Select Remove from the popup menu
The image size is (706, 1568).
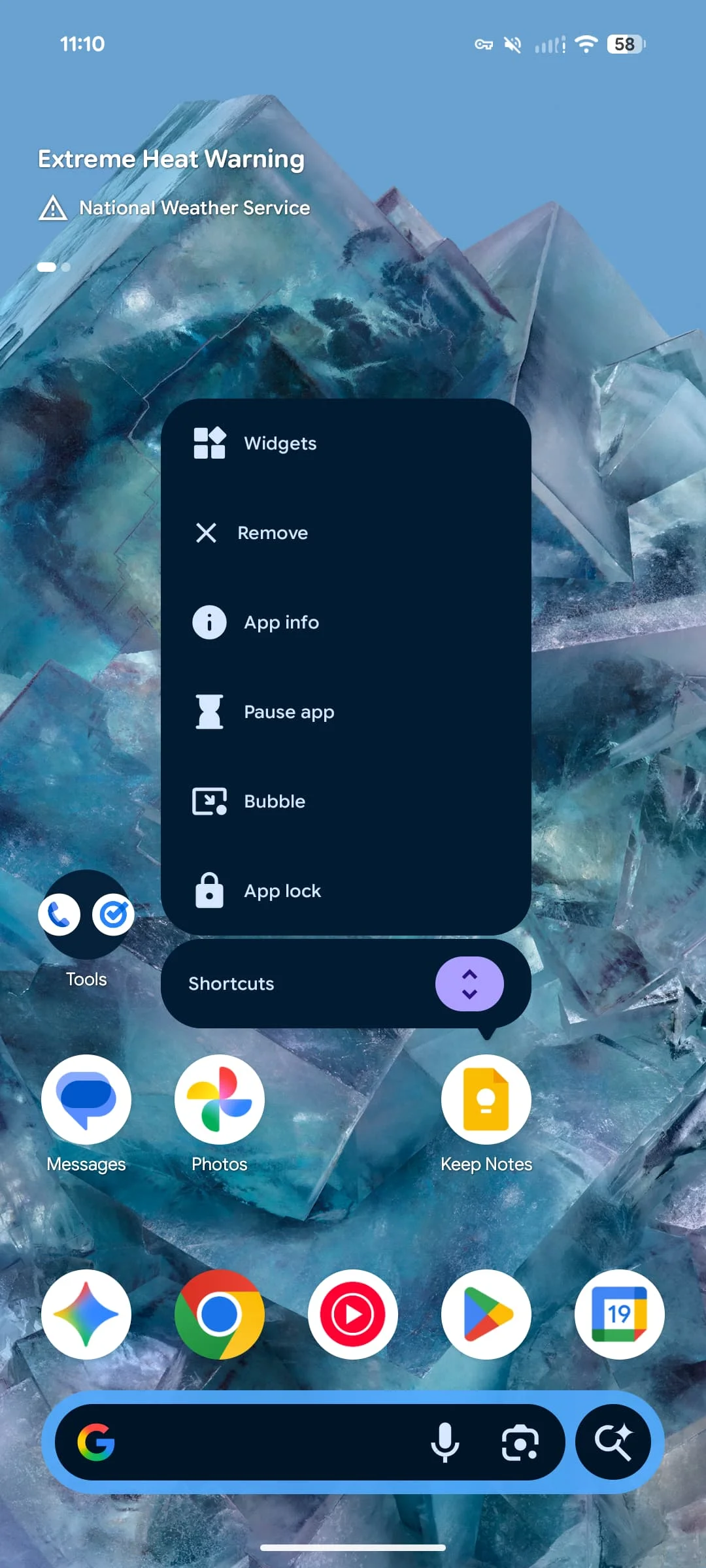coord(272,533)
